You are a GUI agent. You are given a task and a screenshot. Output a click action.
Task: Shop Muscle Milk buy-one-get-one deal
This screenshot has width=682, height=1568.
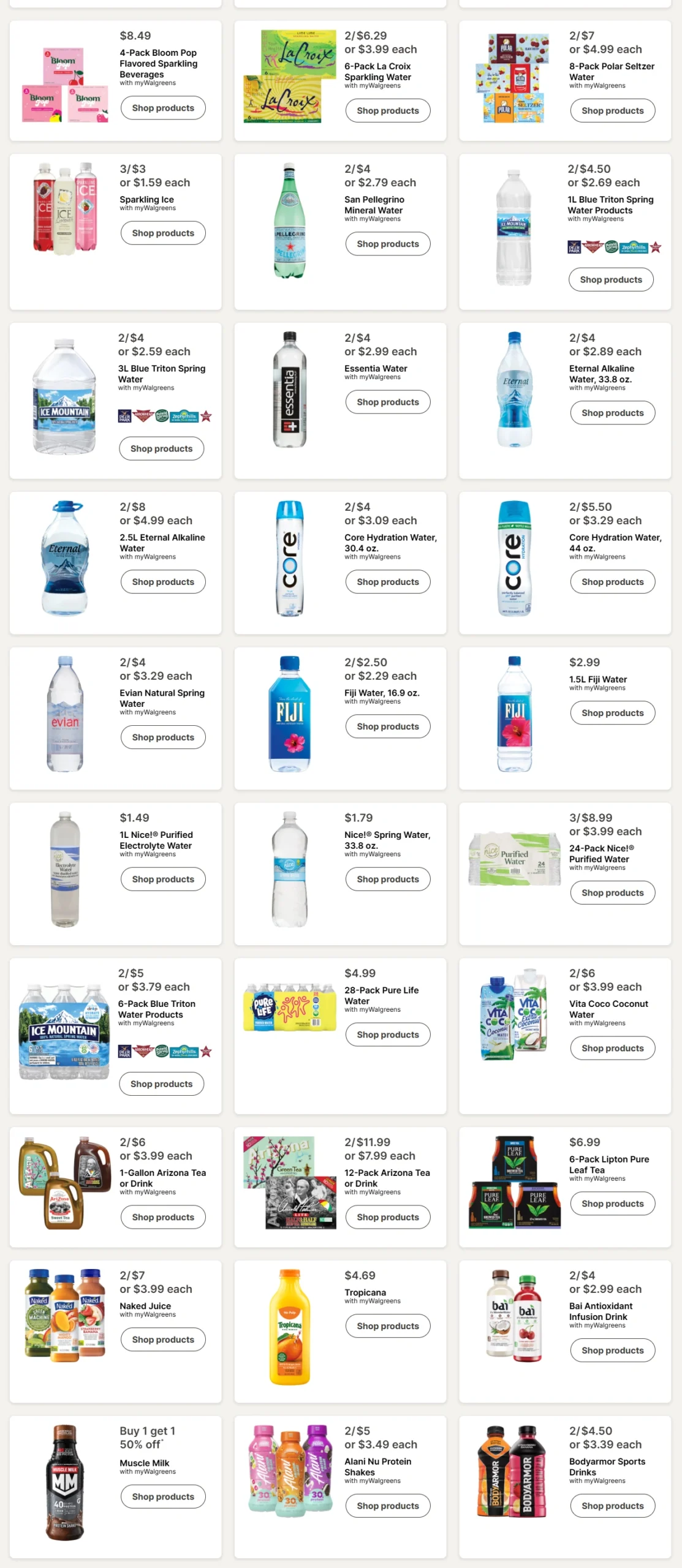[162, 1496]
